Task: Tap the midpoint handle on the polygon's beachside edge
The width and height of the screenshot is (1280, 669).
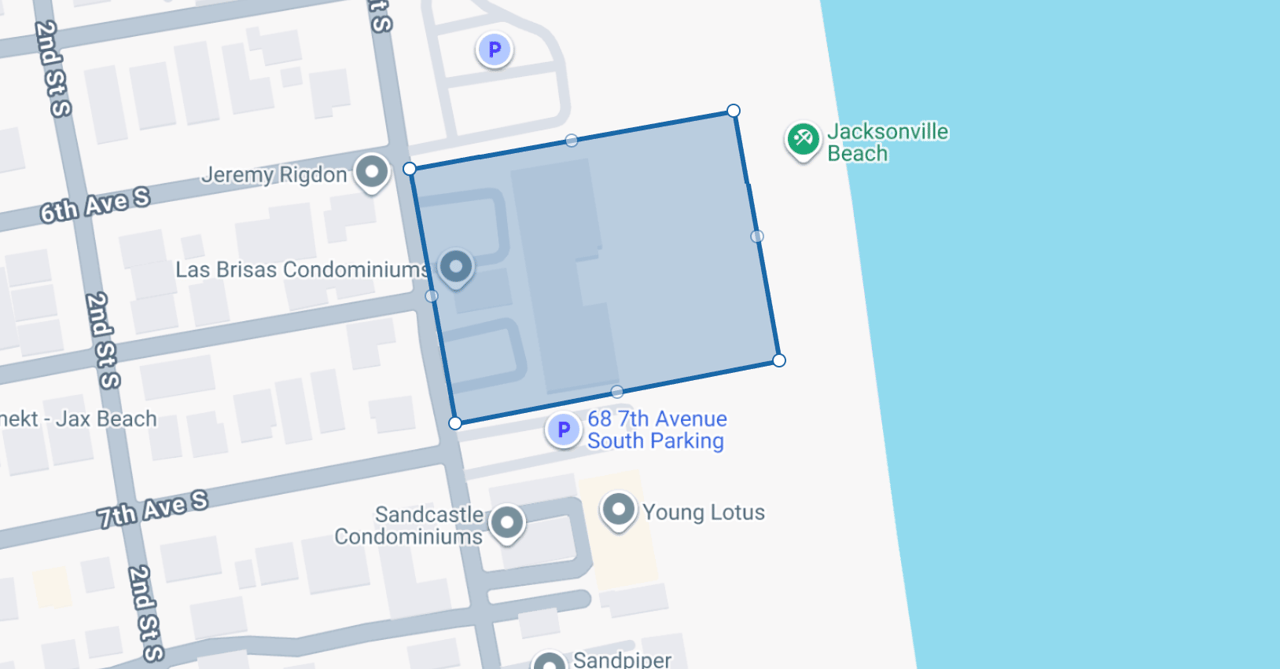Action: tap(757, 236)
